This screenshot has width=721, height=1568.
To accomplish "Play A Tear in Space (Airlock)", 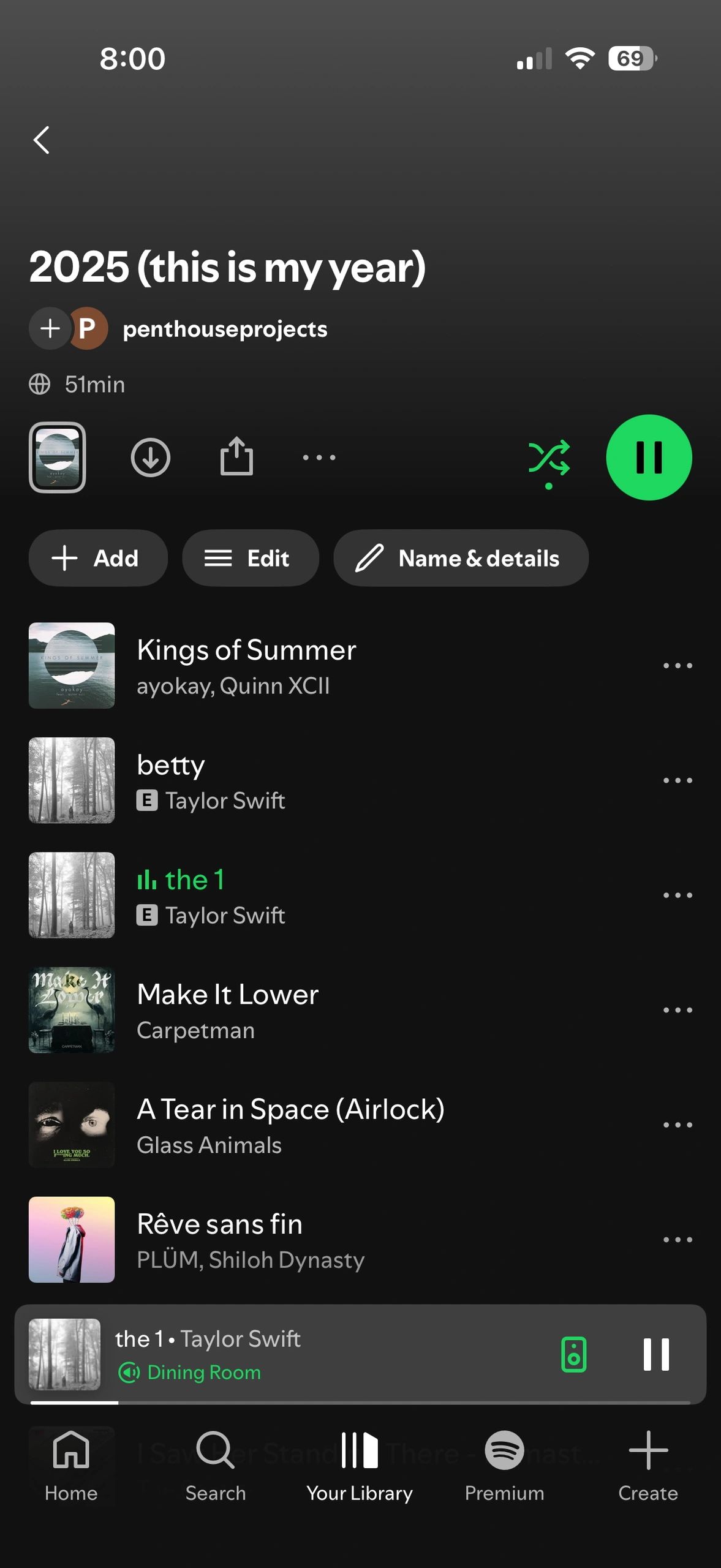I will [x=290, y=1125].
